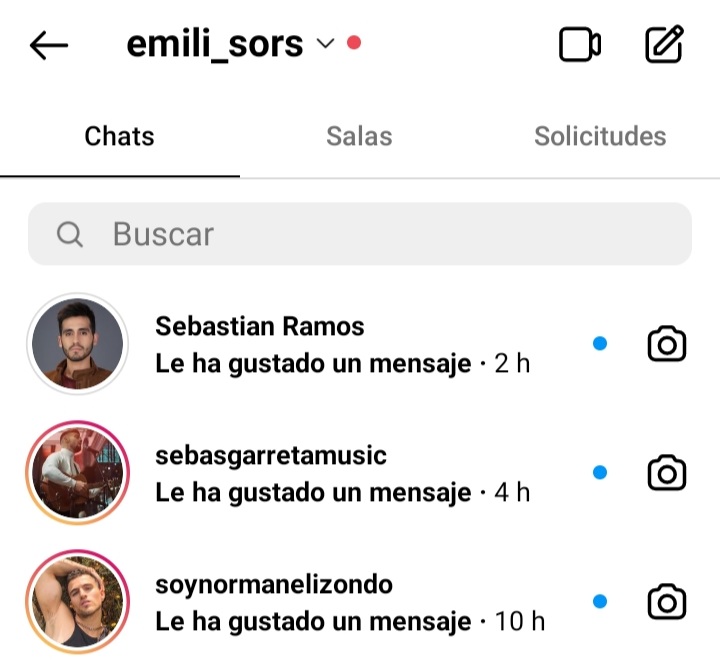Viewport: 720px width, 664px height.
Task: View sebasgarretamusic's story from profile picture
Action: point(78,473)
